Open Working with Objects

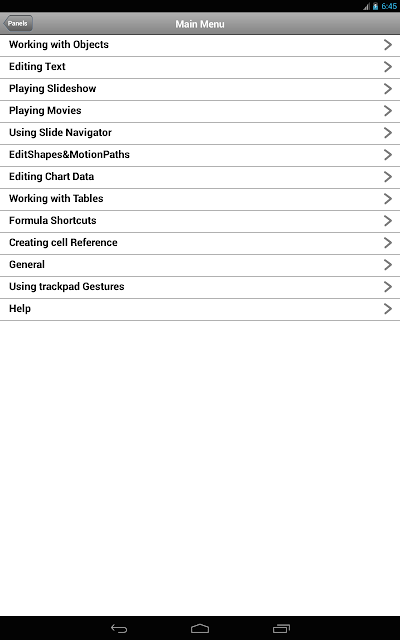200,45
